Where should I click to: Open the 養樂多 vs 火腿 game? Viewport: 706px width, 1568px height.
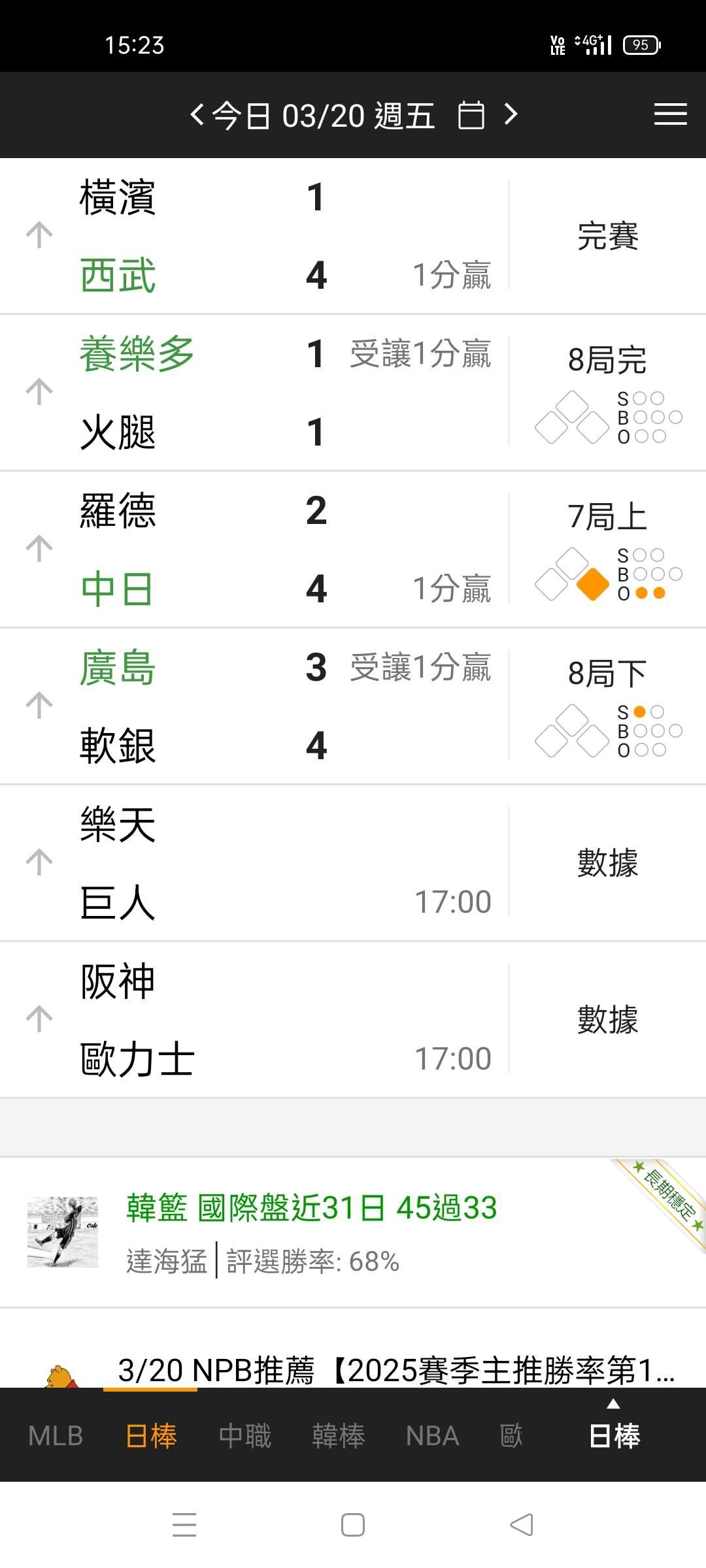pos(261,392)
